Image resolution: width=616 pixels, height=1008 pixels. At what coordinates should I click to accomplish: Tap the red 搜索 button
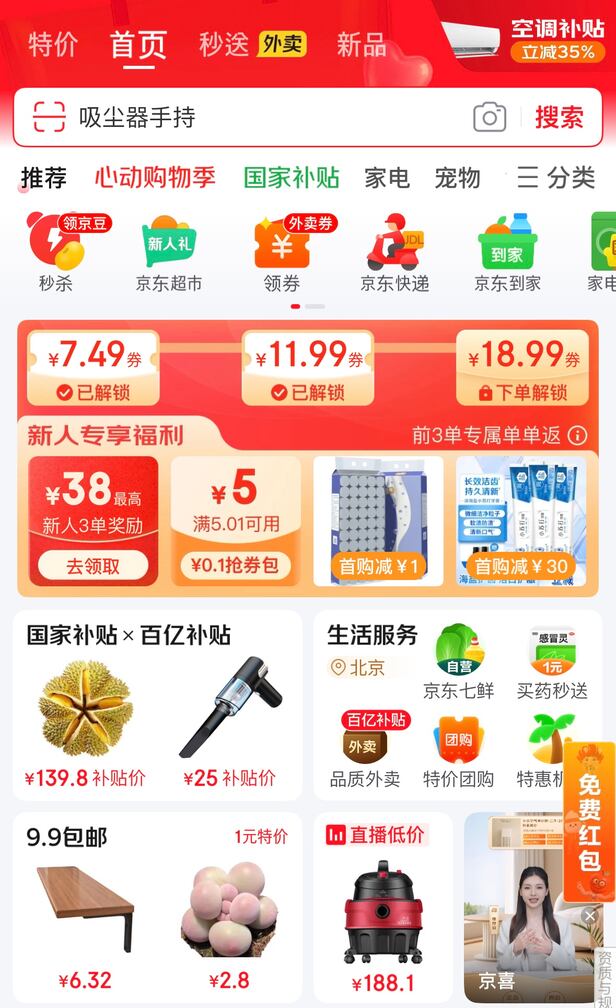coord(559,118)
